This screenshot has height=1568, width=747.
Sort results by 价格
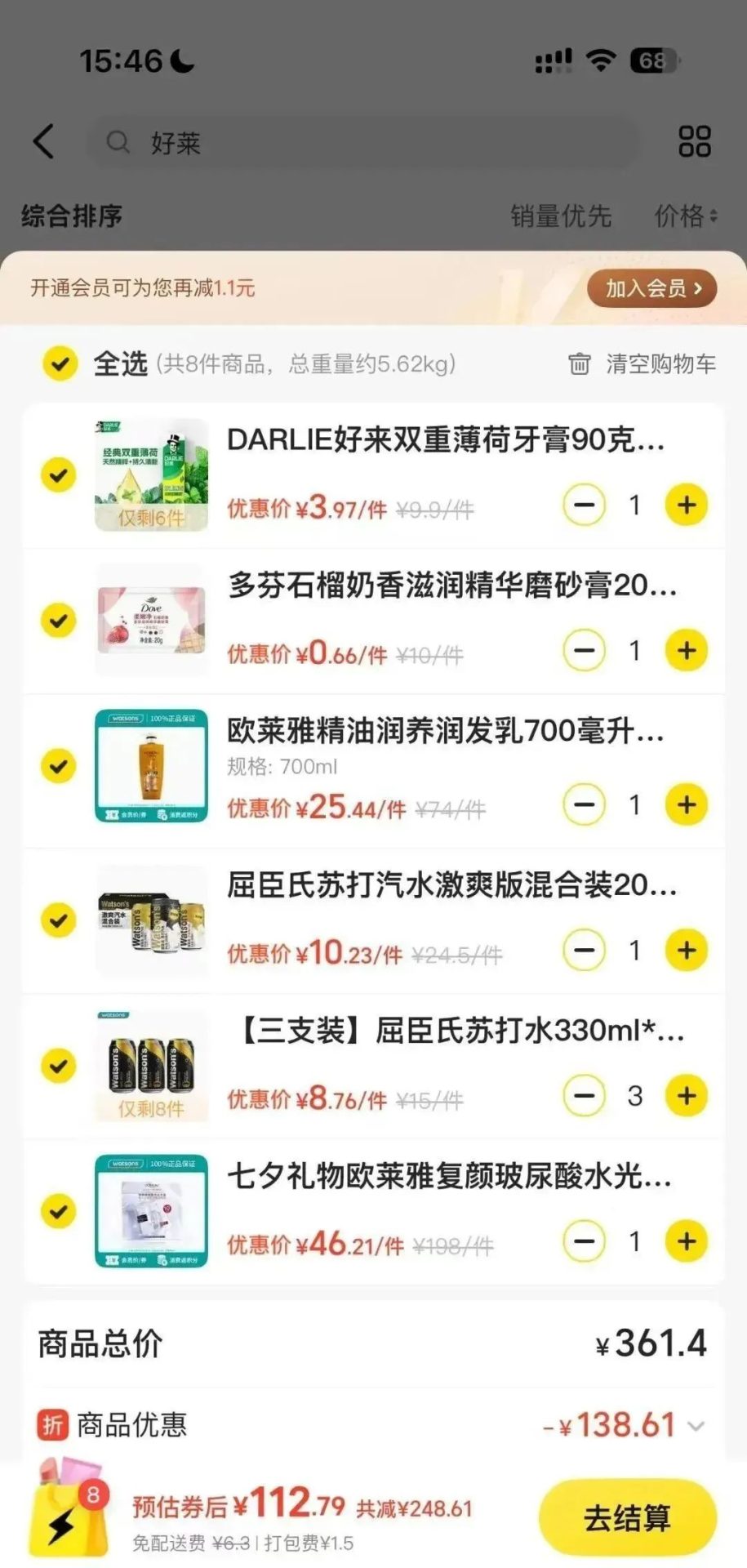[686, 216]
